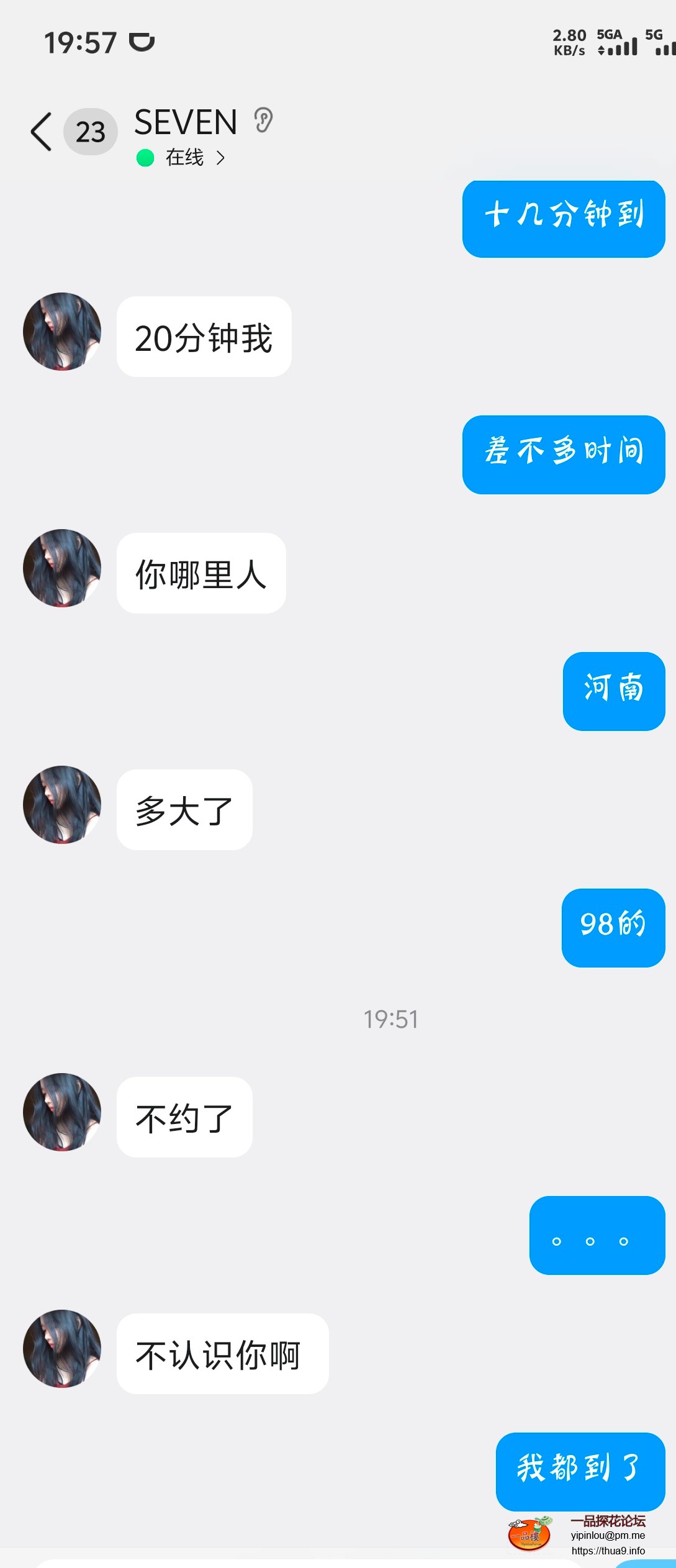676x1568 pixels.
Task: Tap the camera icon next to the clock
Action: [142, 42]
